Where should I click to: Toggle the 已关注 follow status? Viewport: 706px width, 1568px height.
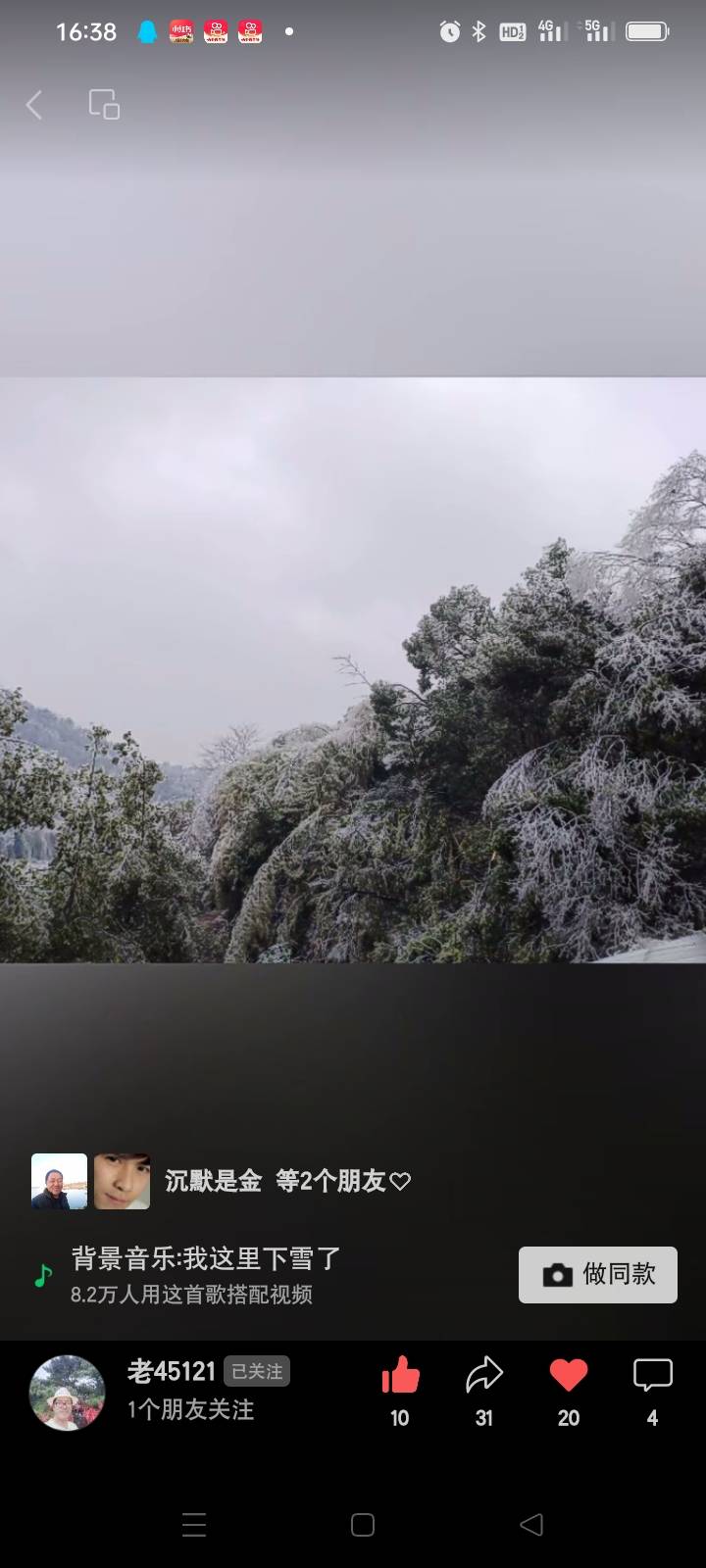[x=257, y=1371]
